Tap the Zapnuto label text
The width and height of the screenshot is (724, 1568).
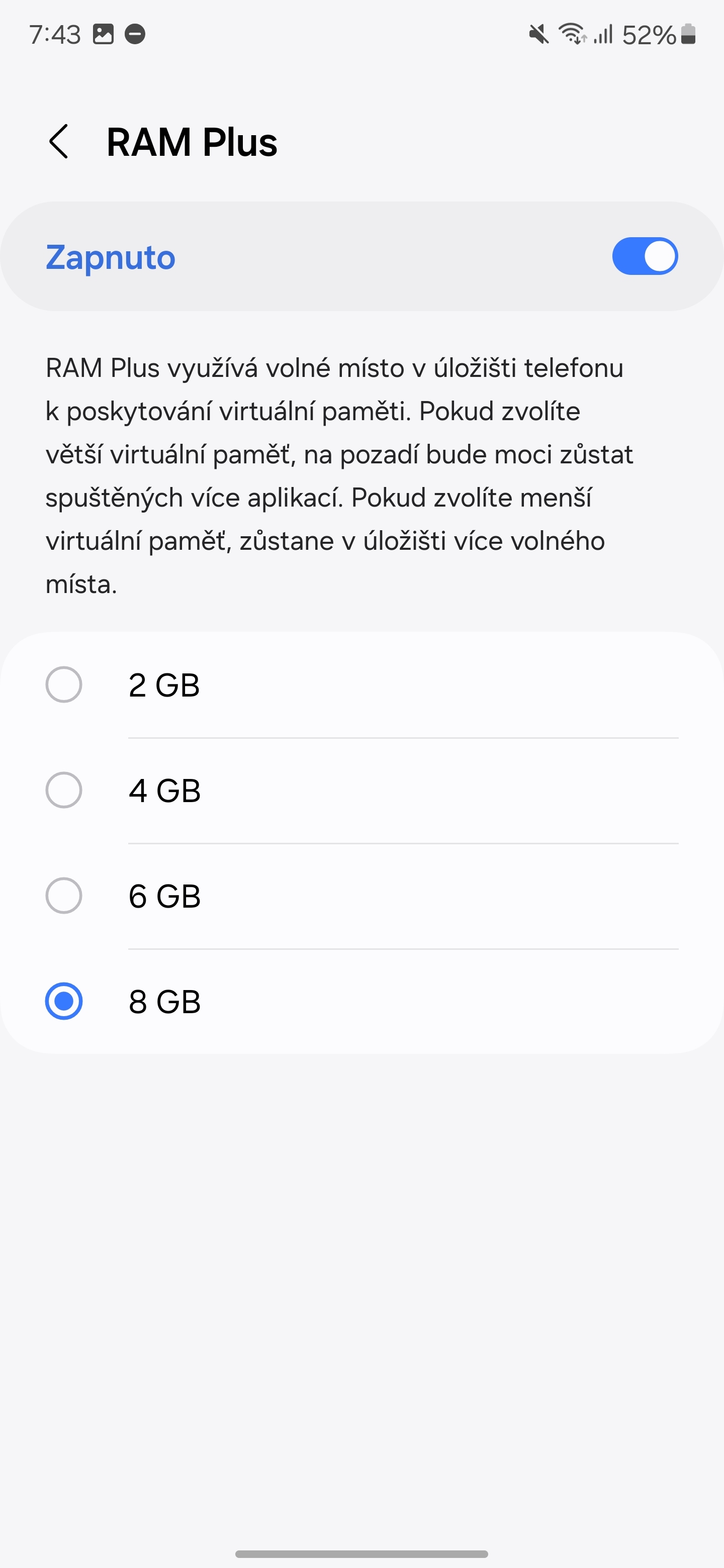pyautogui.click(x=110, y=257)
